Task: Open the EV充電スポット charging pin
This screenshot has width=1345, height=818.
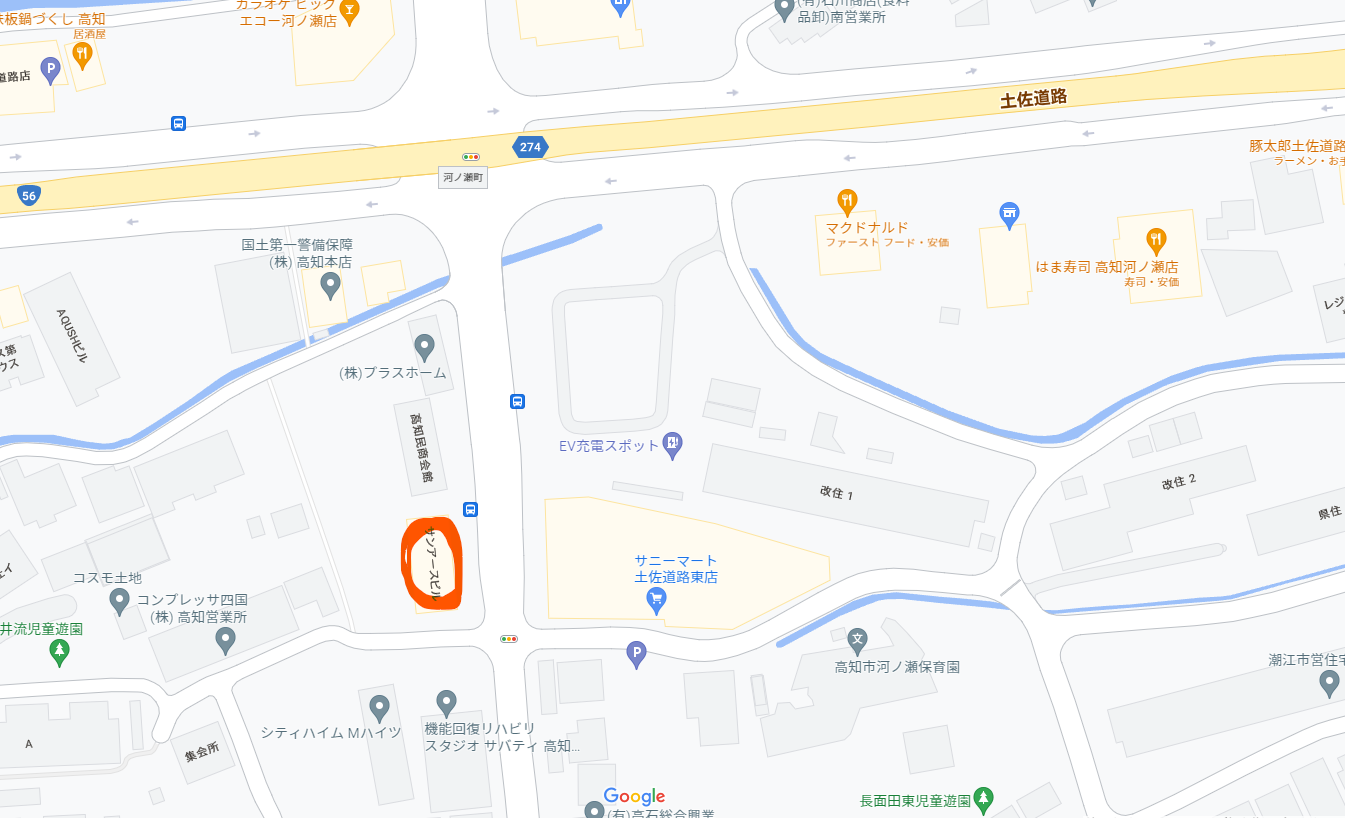Action: [673, 445]
